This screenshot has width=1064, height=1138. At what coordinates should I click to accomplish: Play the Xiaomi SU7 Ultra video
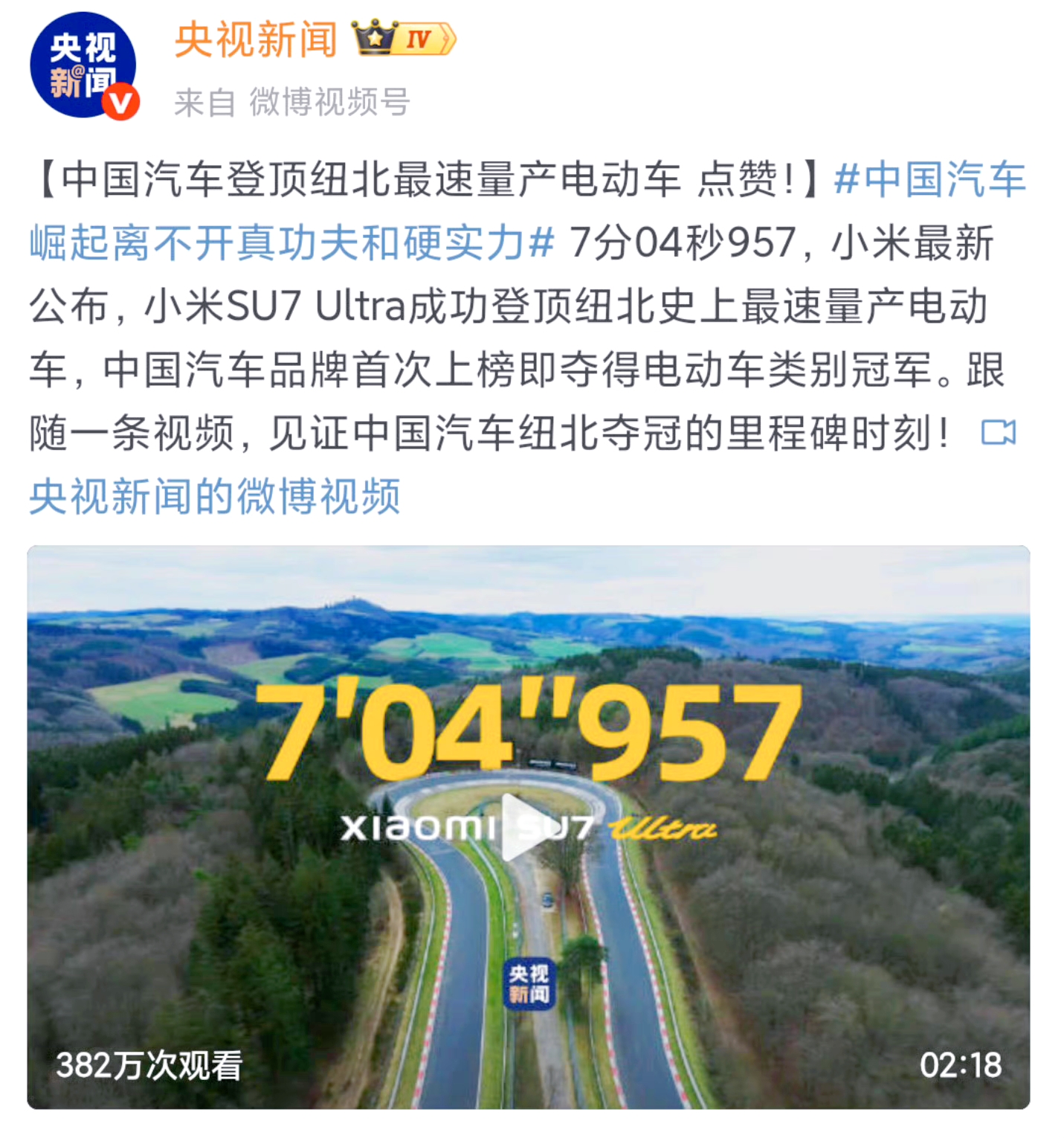tap(527, 827)
